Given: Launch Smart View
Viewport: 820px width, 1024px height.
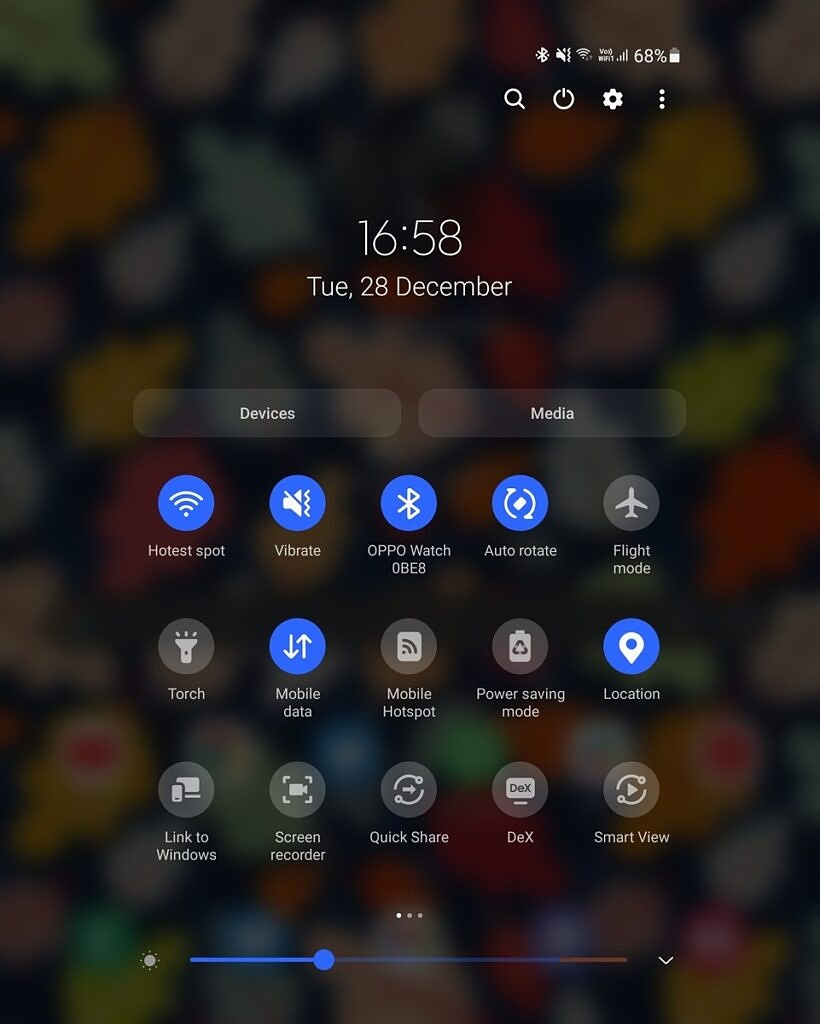Looking at the screenshot, I should click(x=631, y=790).
